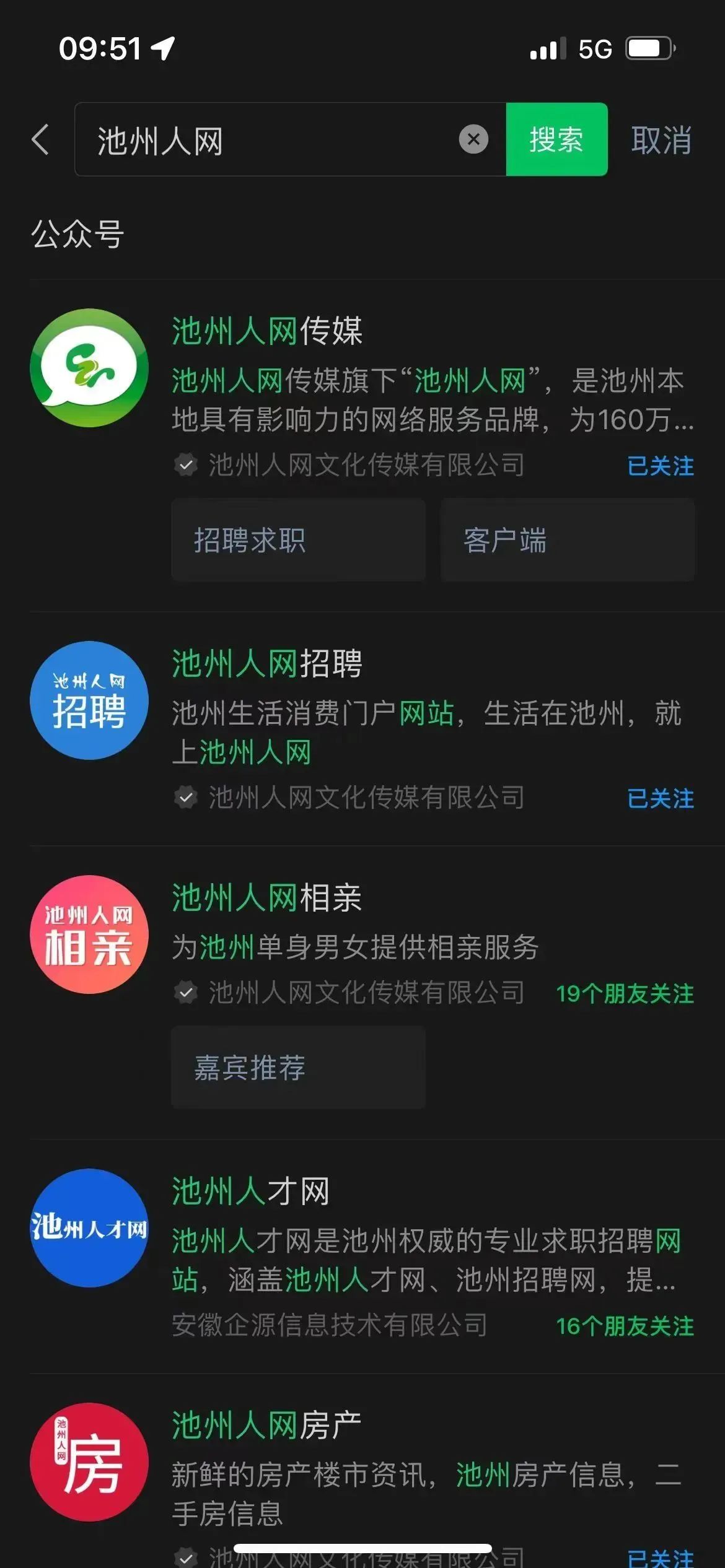The width and height of the screenshot is (725, 1568).
Task: Cancel the search with 取消
Action: tap(661, 140)
